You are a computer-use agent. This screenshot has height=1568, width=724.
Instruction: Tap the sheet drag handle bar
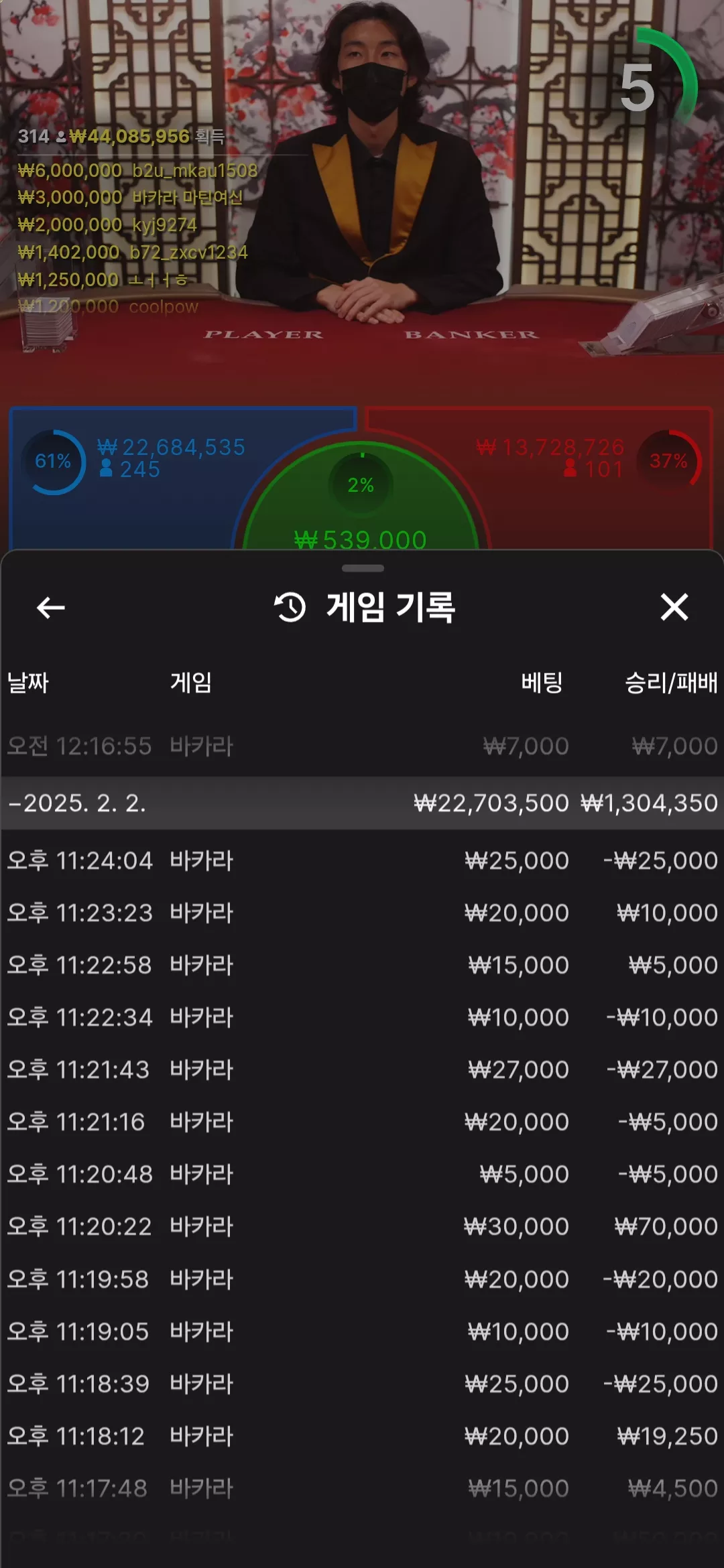point(363,568)
